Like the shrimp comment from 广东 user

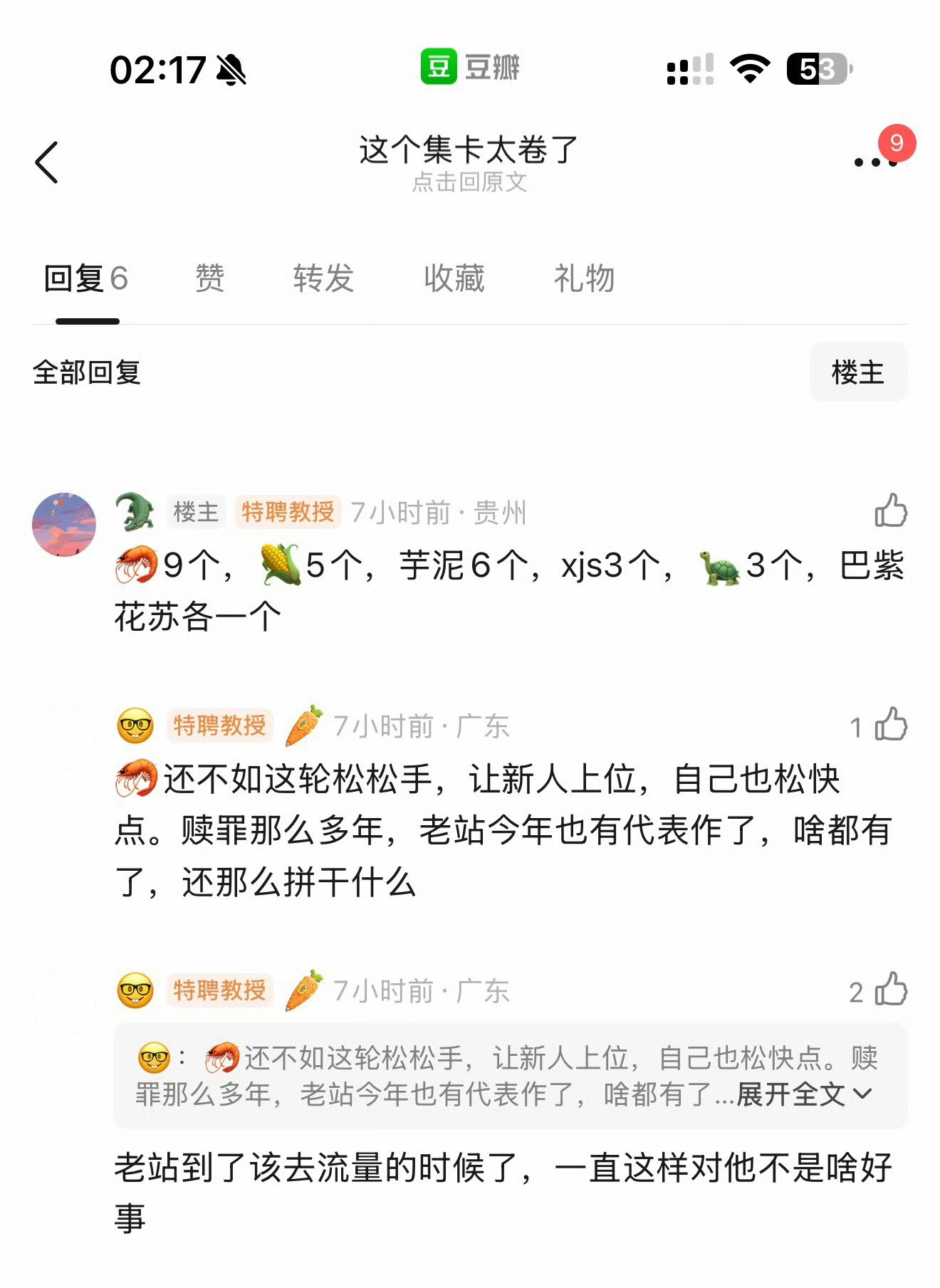tap(892, 724)
